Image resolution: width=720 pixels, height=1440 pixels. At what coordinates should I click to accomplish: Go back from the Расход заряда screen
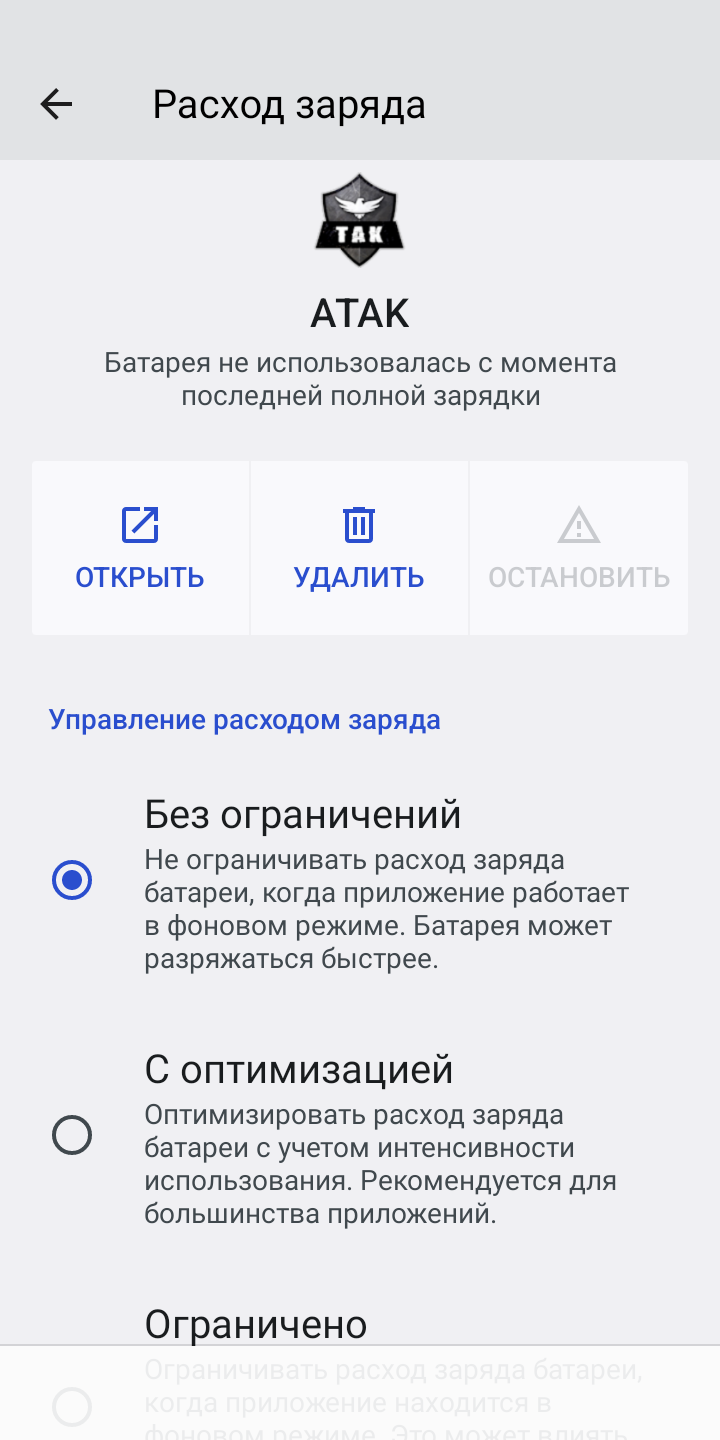(56, 104)
